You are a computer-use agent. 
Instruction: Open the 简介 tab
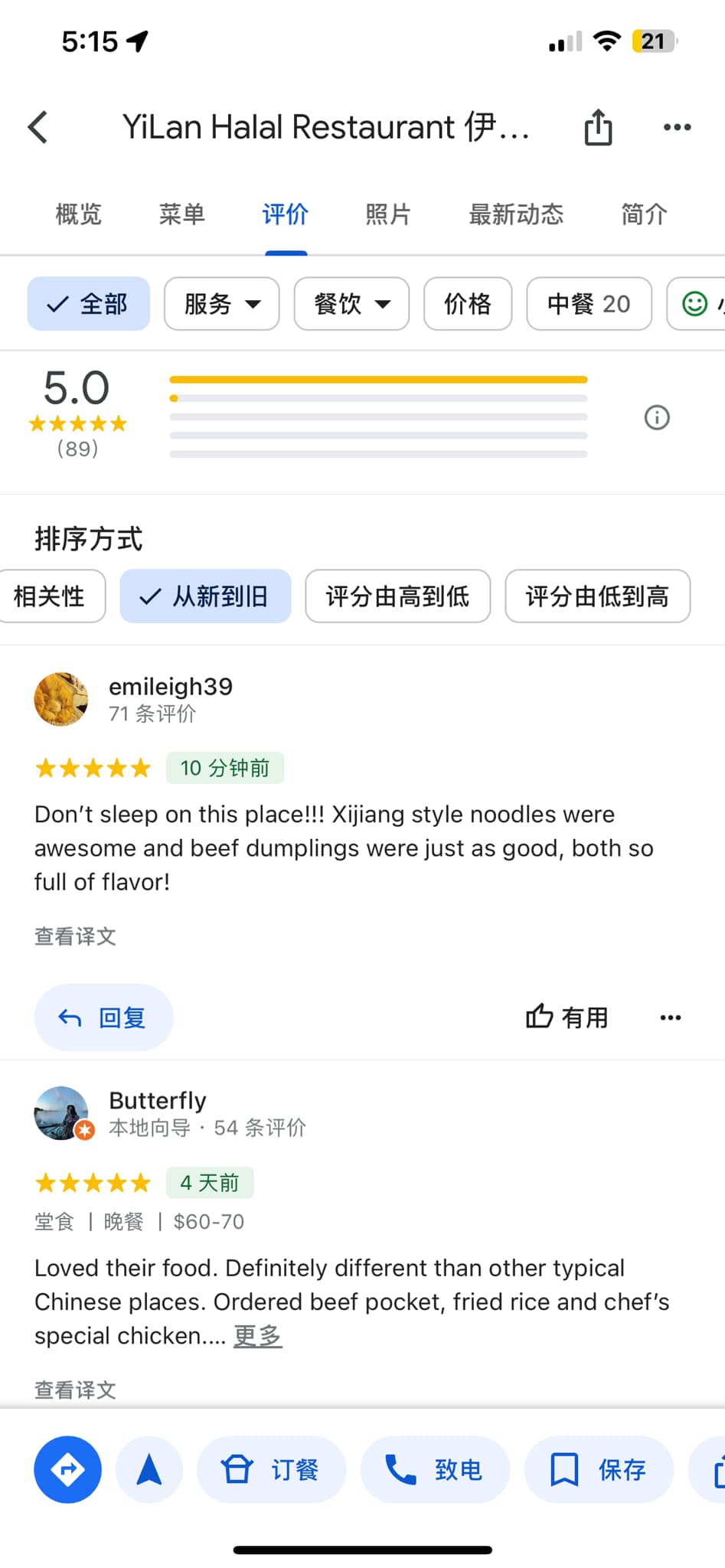pos(643,214)
